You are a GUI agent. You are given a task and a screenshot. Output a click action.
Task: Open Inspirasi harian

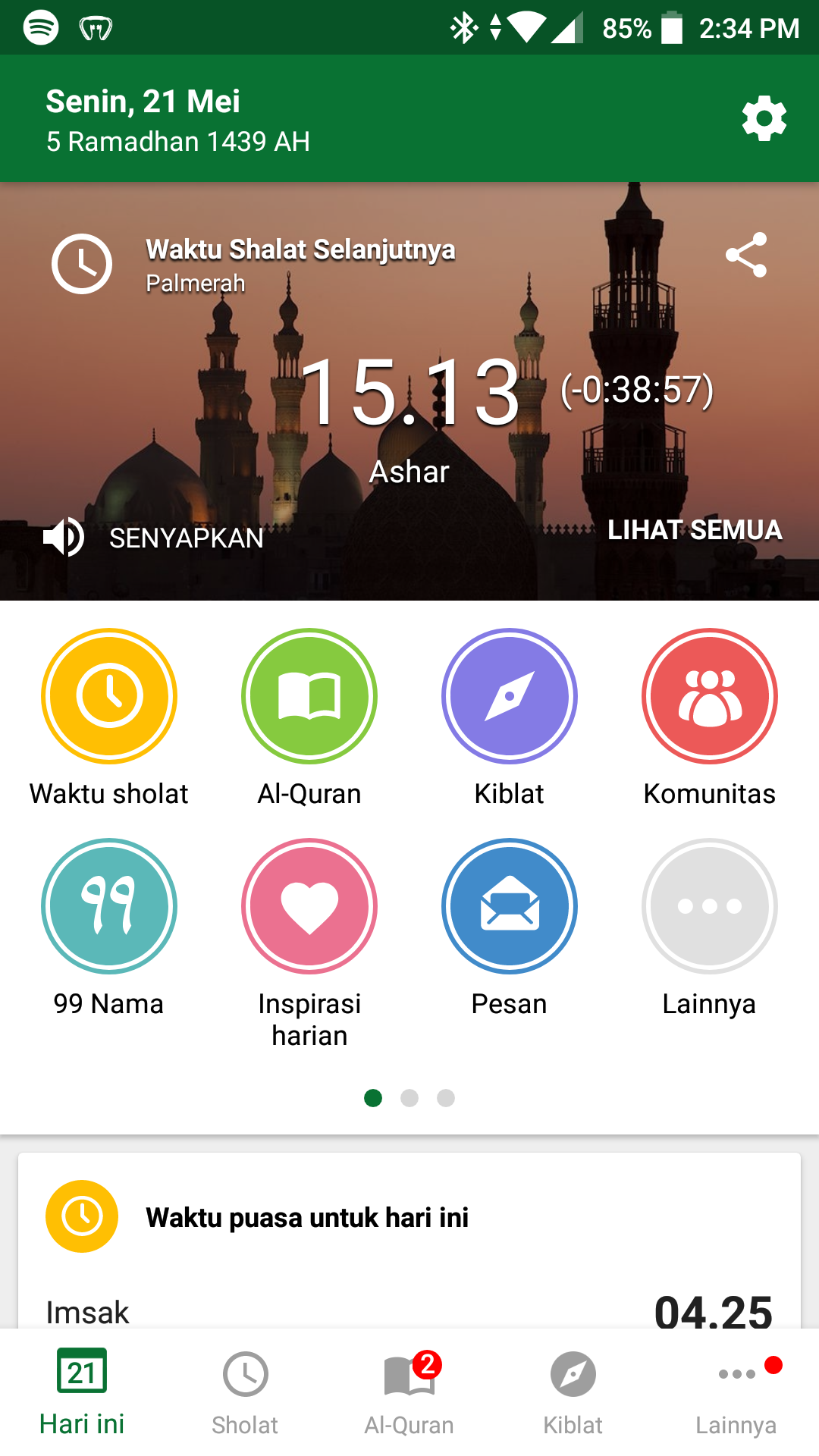309,906
